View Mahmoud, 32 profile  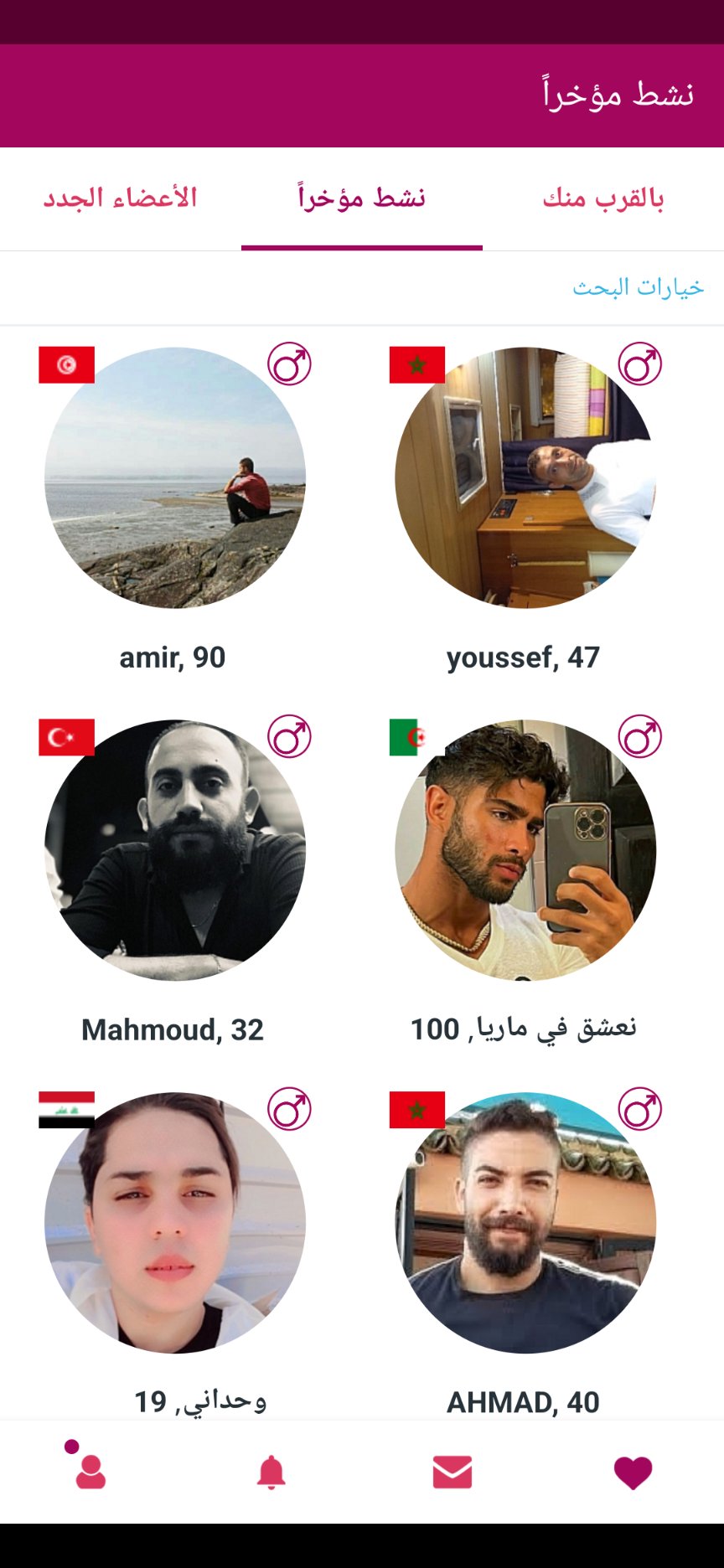tap(174, 850)
